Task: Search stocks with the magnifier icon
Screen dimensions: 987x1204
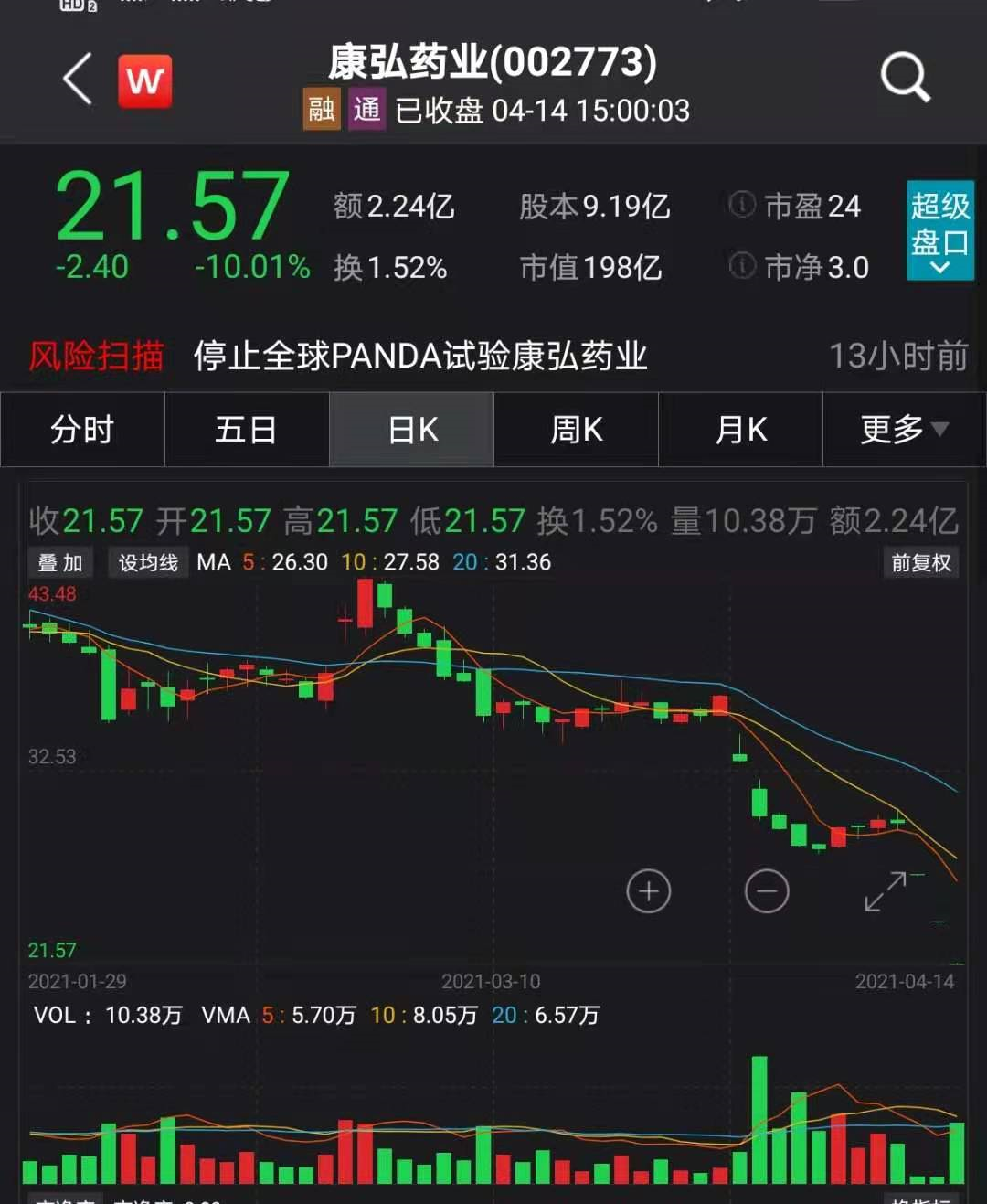Action: tap(905, 77)
